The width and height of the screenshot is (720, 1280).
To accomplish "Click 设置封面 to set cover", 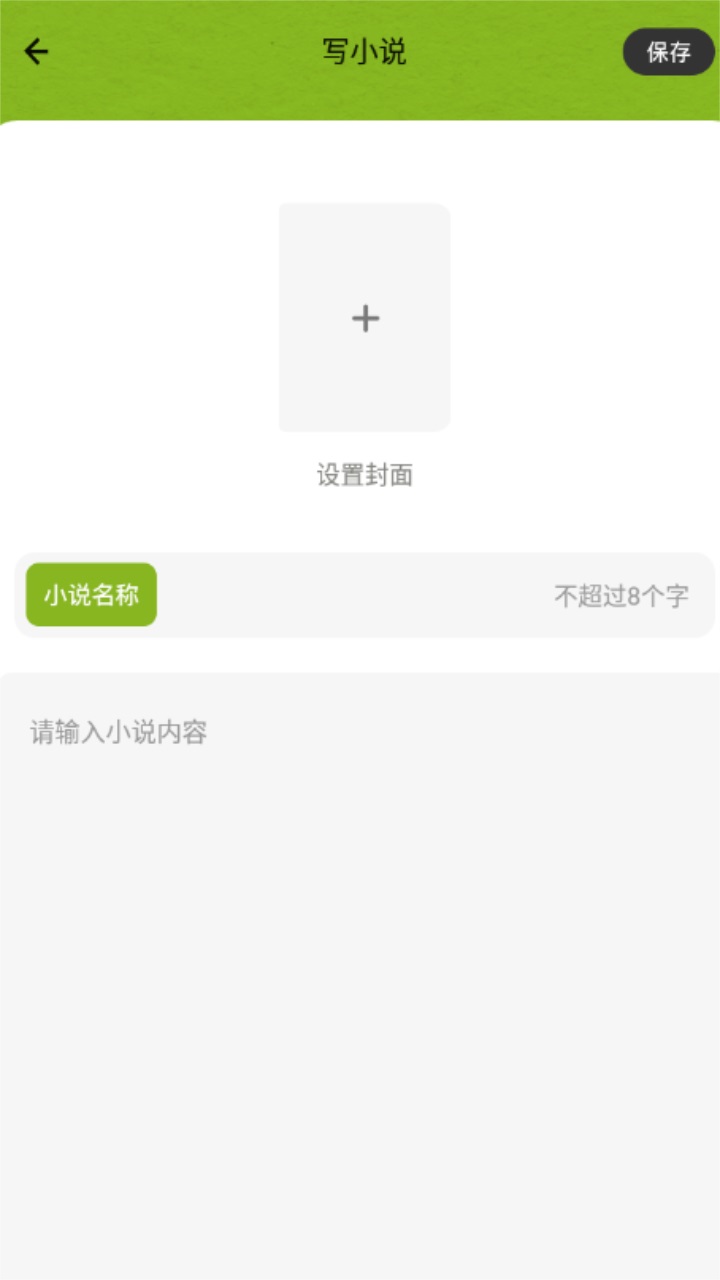I will 362,476.
